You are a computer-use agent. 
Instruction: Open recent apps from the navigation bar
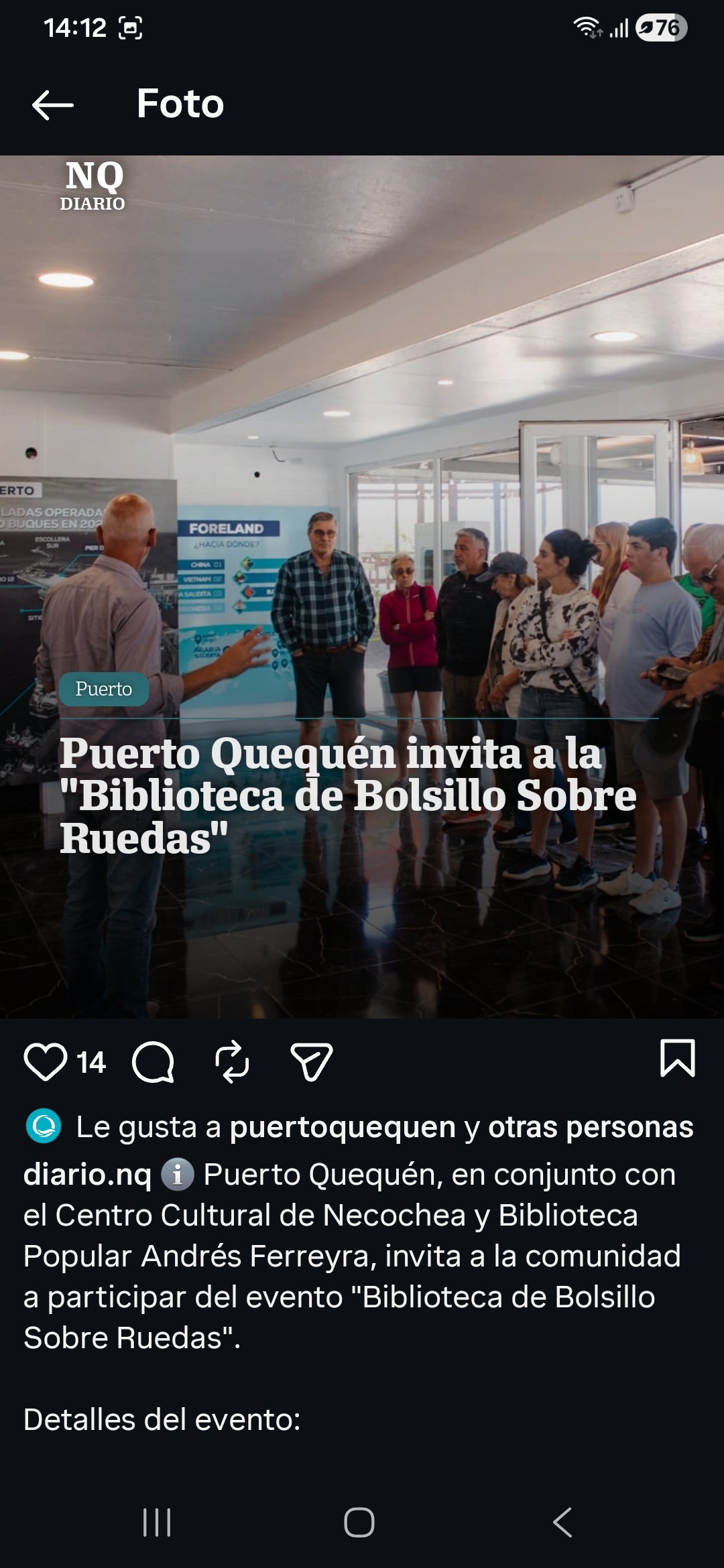tap(157, 1522)
